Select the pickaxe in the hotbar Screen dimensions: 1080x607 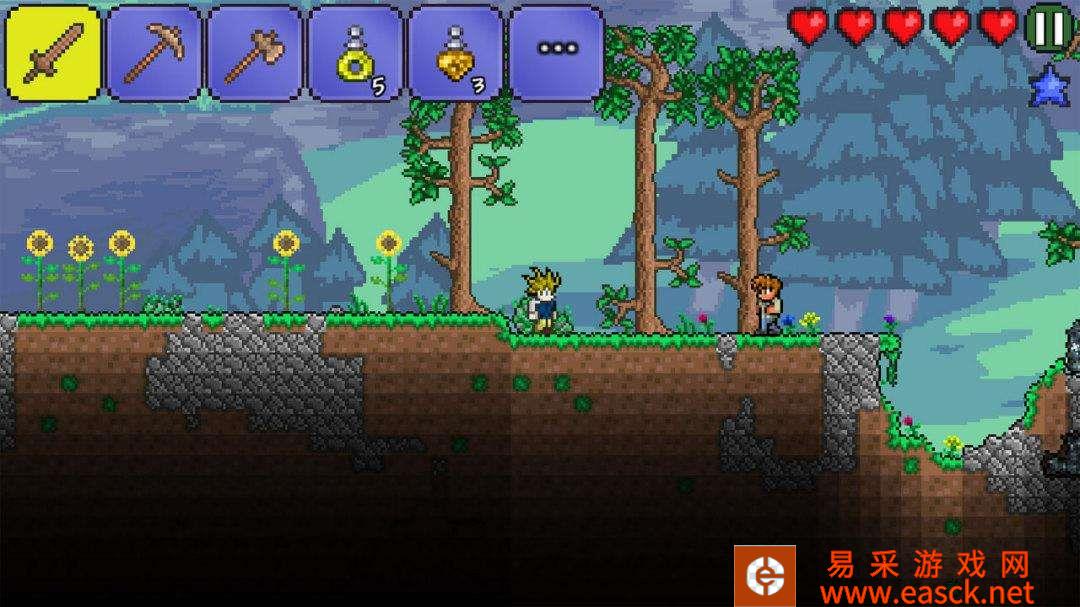tap(154, 53)
